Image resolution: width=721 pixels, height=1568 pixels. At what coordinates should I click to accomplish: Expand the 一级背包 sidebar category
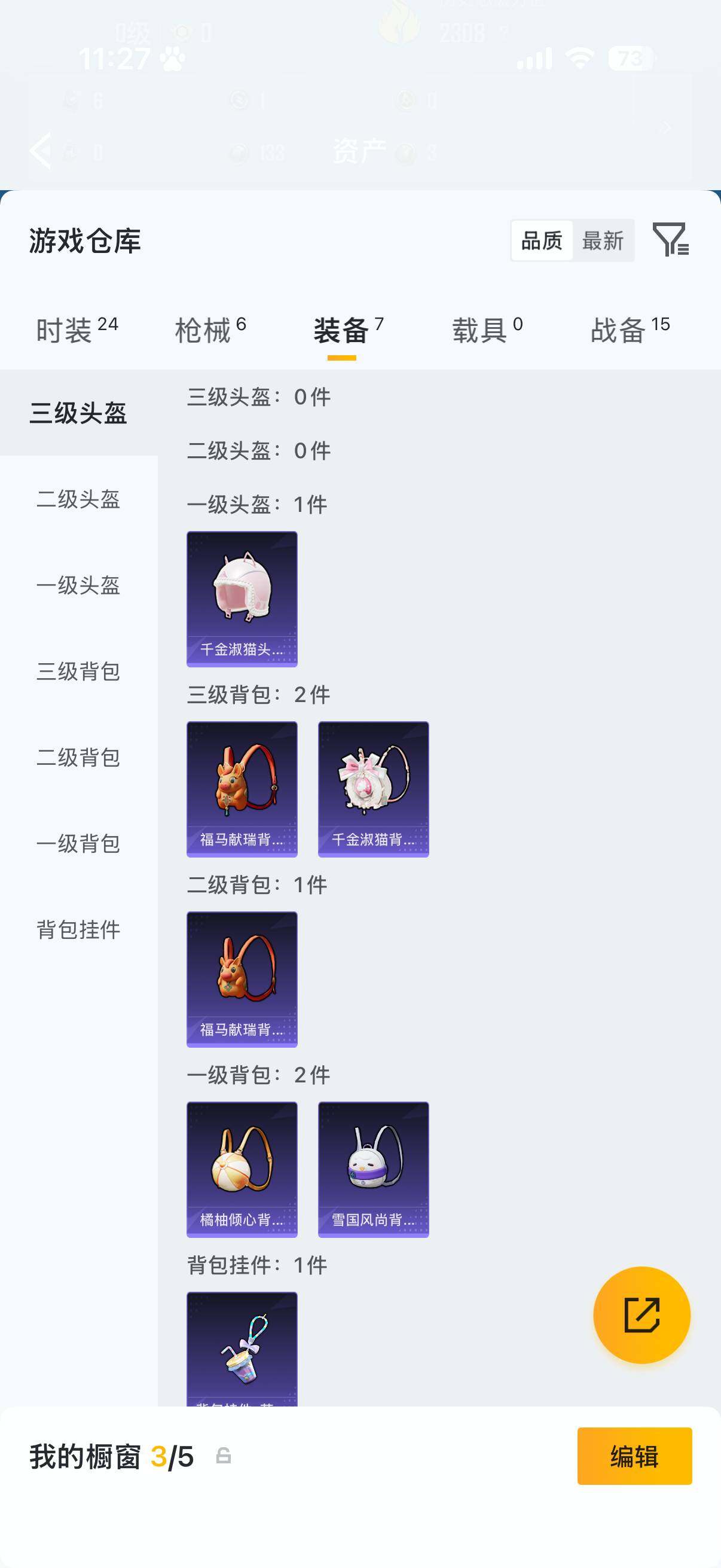(78, 844)
